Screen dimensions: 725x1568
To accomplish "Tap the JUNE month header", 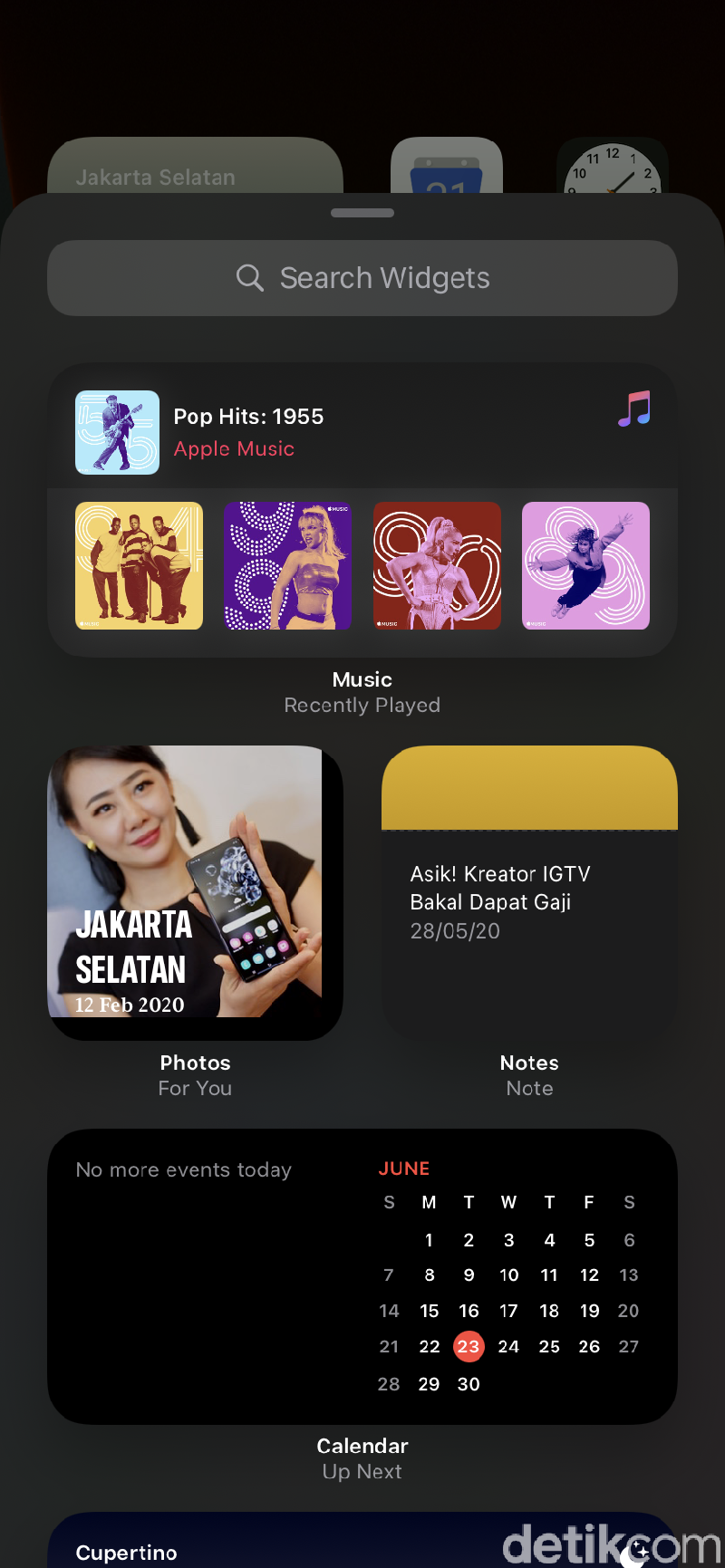I will 403,1169.
